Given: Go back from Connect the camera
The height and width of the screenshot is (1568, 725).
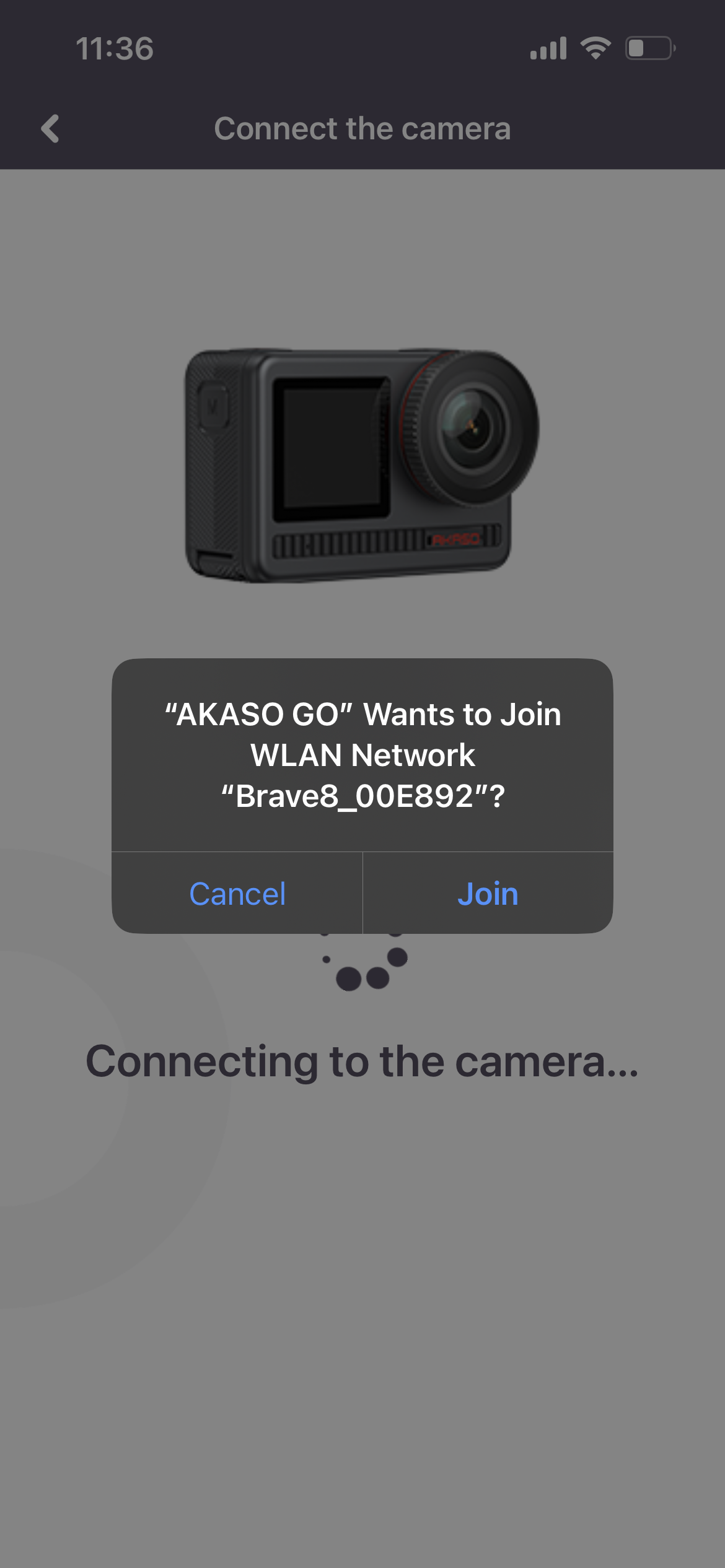Looking at the screenshot, I should 50,129.
